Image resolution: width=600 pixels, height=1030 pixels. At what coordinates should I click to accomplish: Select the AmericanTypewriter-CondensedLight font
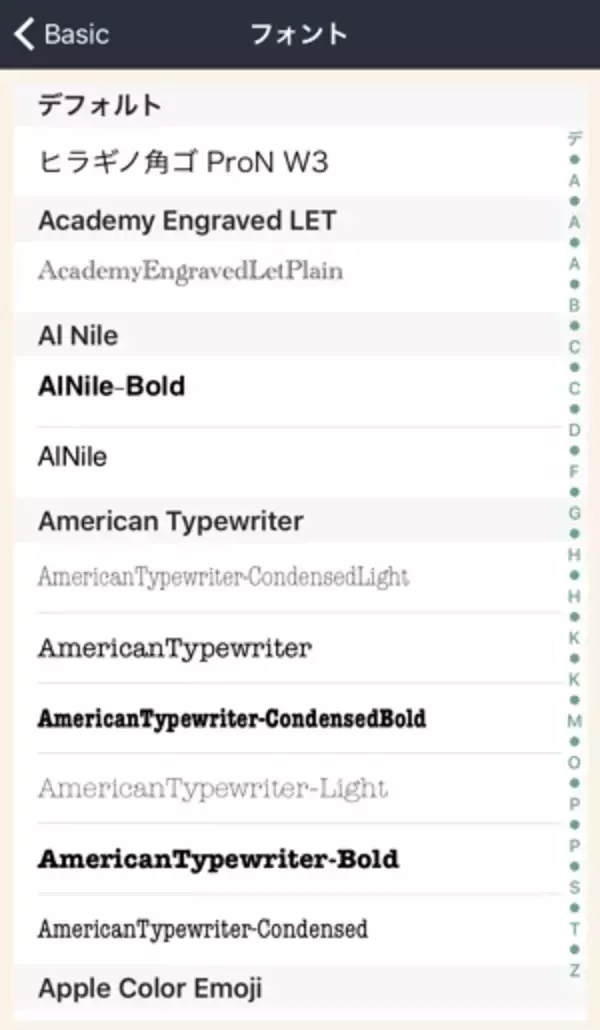(223, 577)
